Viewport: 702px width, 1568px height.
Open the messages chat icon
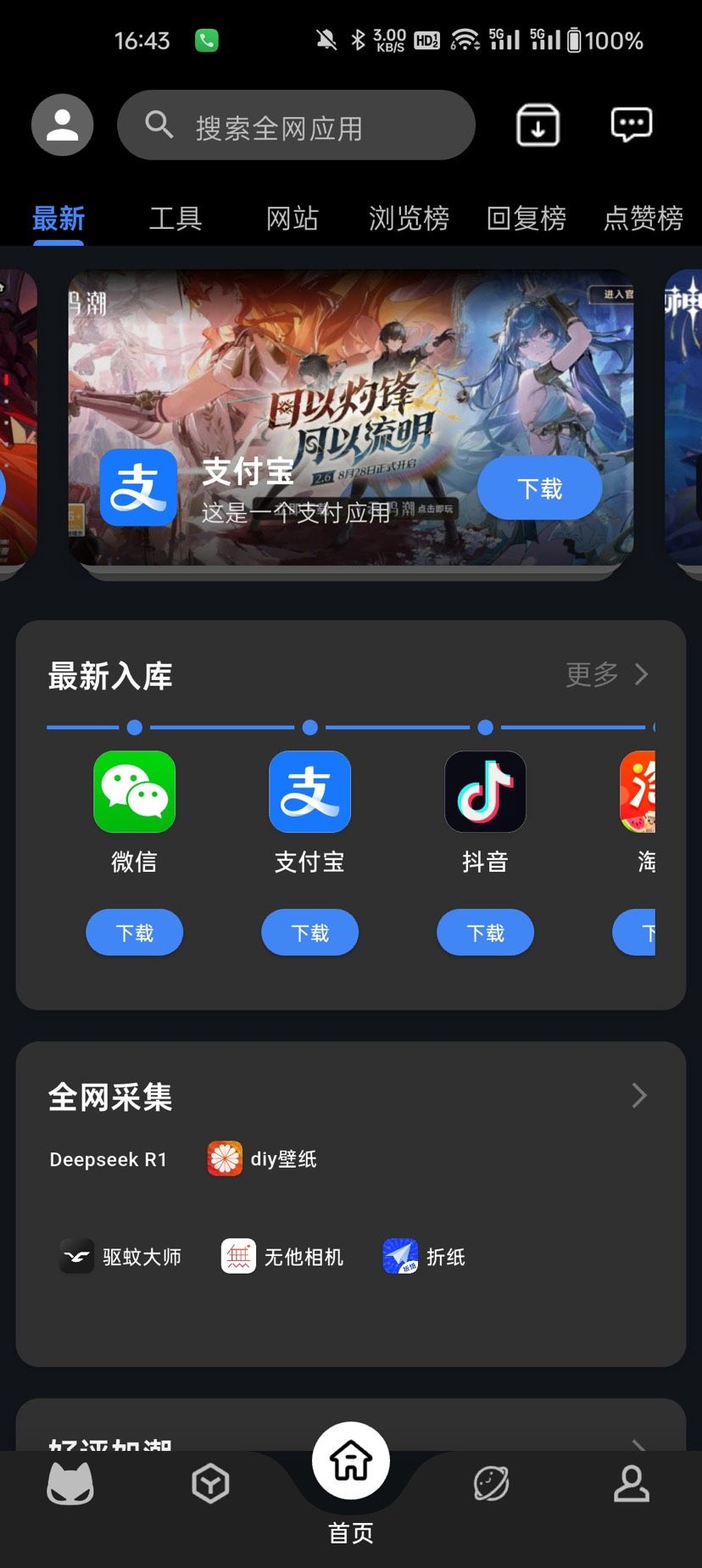[631, 126]
